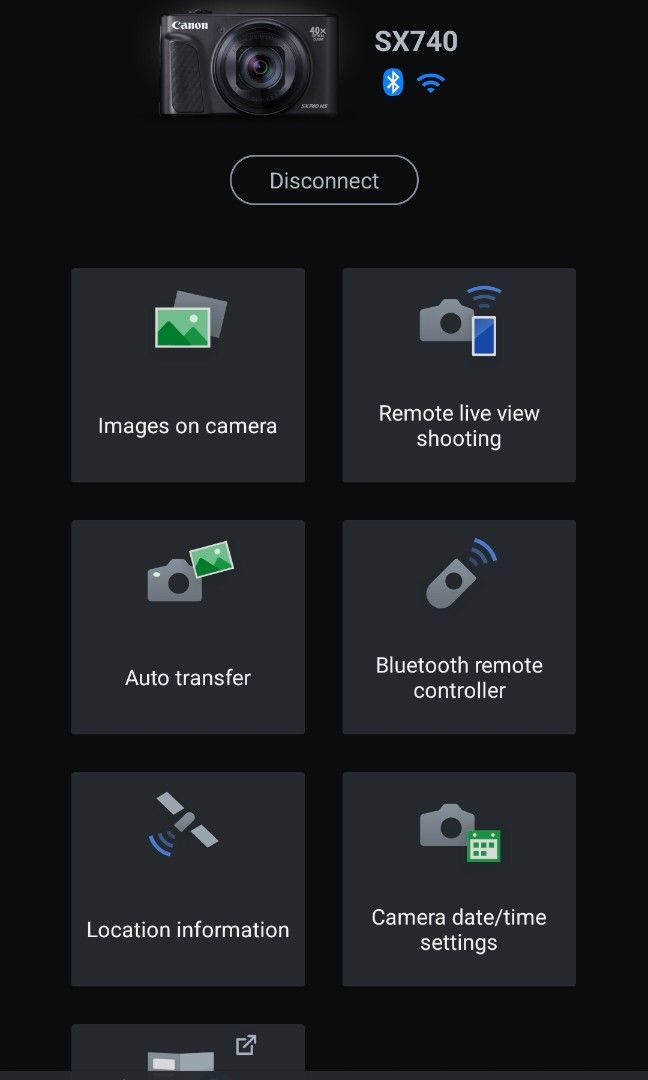This screenshot has height=1080, width=648.
Task: Open the Auto transfer tile
Action: click(x=188, y=627)
